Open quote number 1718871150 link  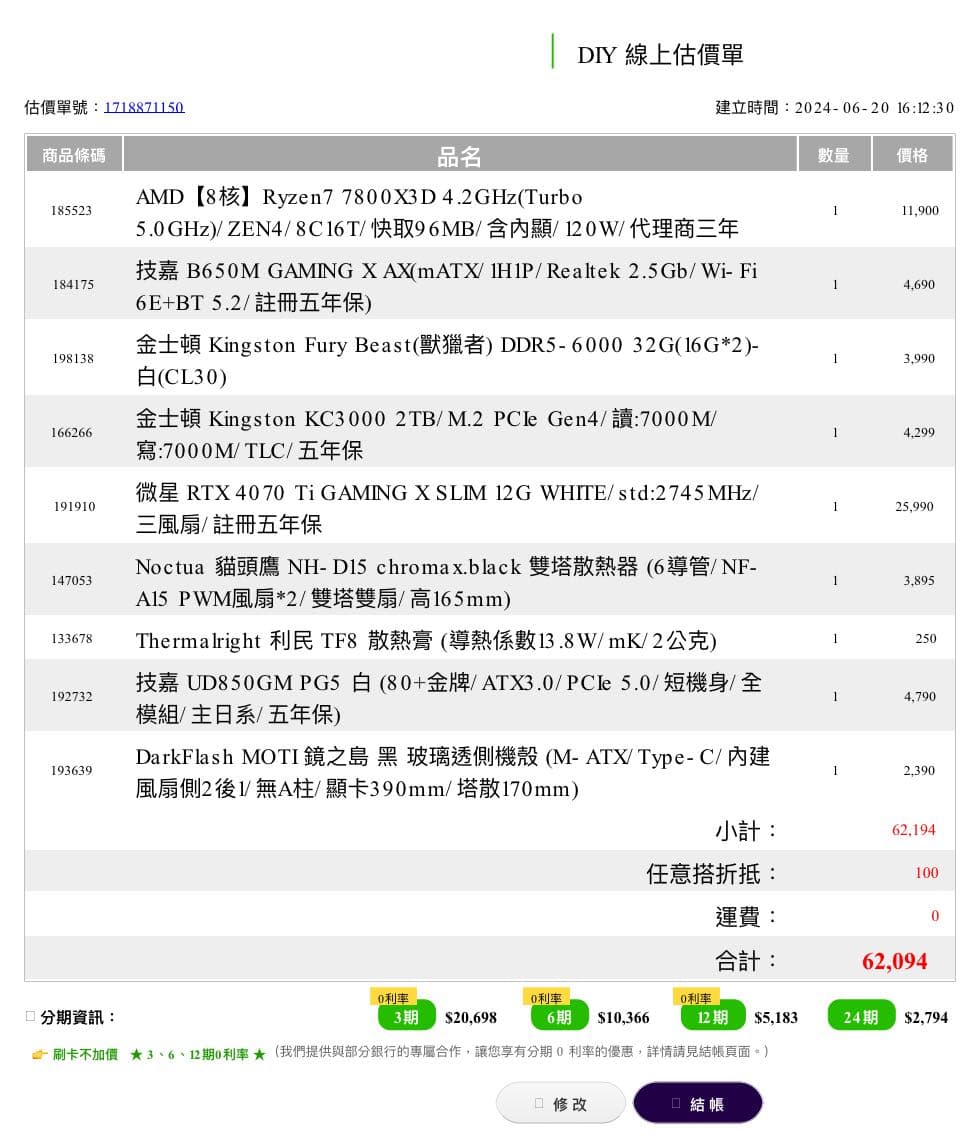click(x=144, y=107)
